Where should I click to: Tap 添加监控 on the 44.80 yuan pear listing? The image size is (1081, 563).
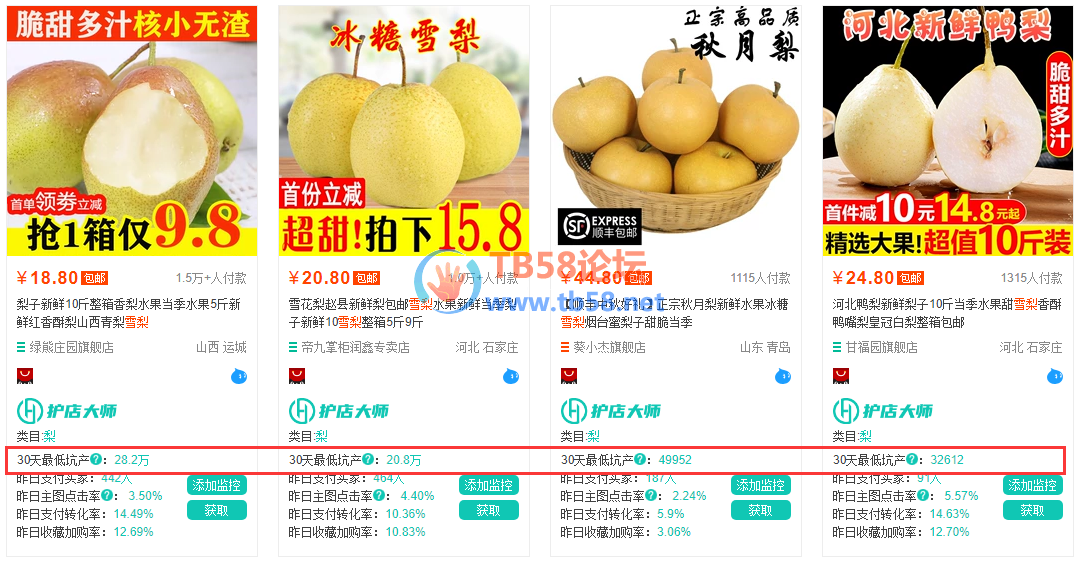point(760,486)
